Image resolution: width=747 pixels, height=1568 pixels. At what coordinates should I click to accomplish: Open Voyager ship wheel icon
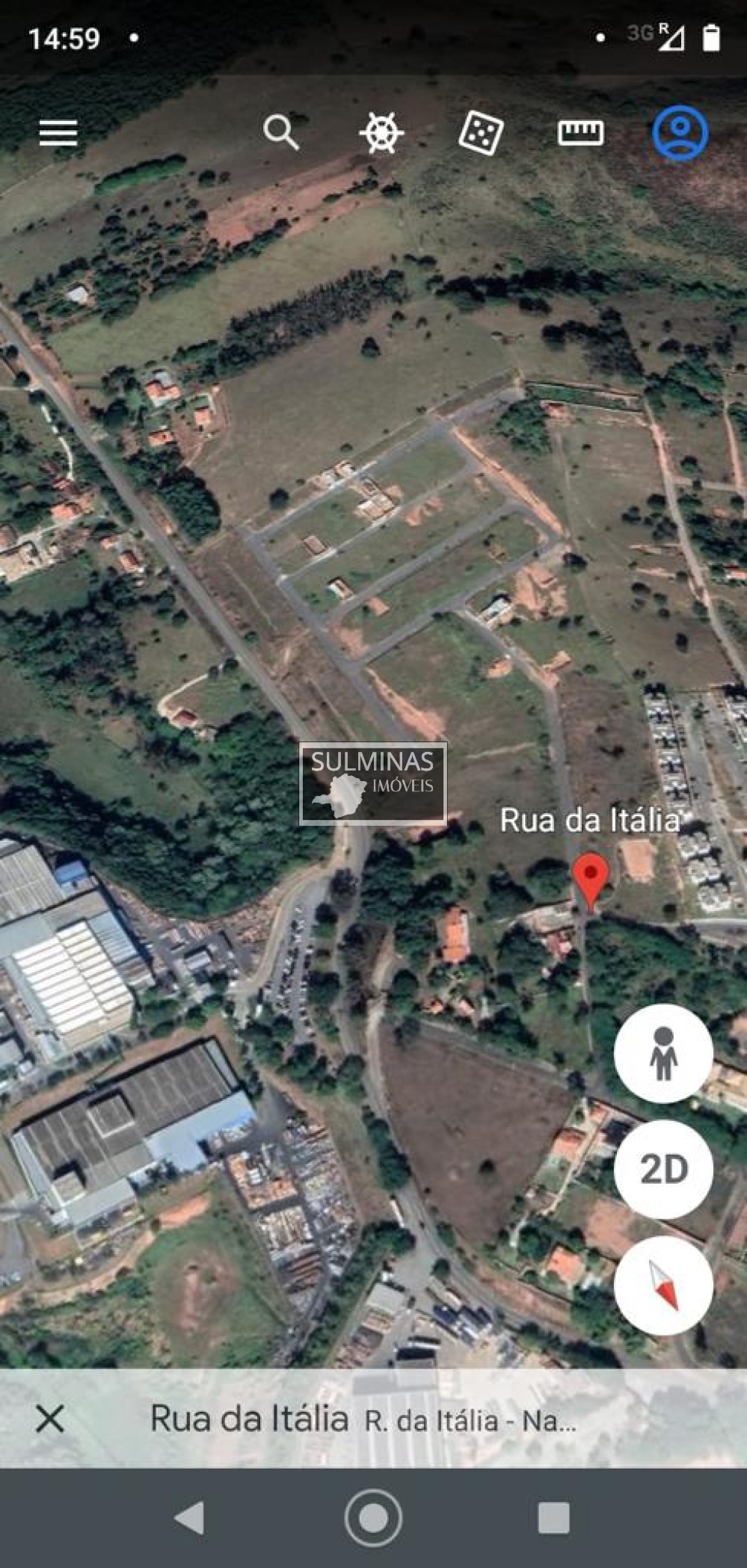pos(381,134)
